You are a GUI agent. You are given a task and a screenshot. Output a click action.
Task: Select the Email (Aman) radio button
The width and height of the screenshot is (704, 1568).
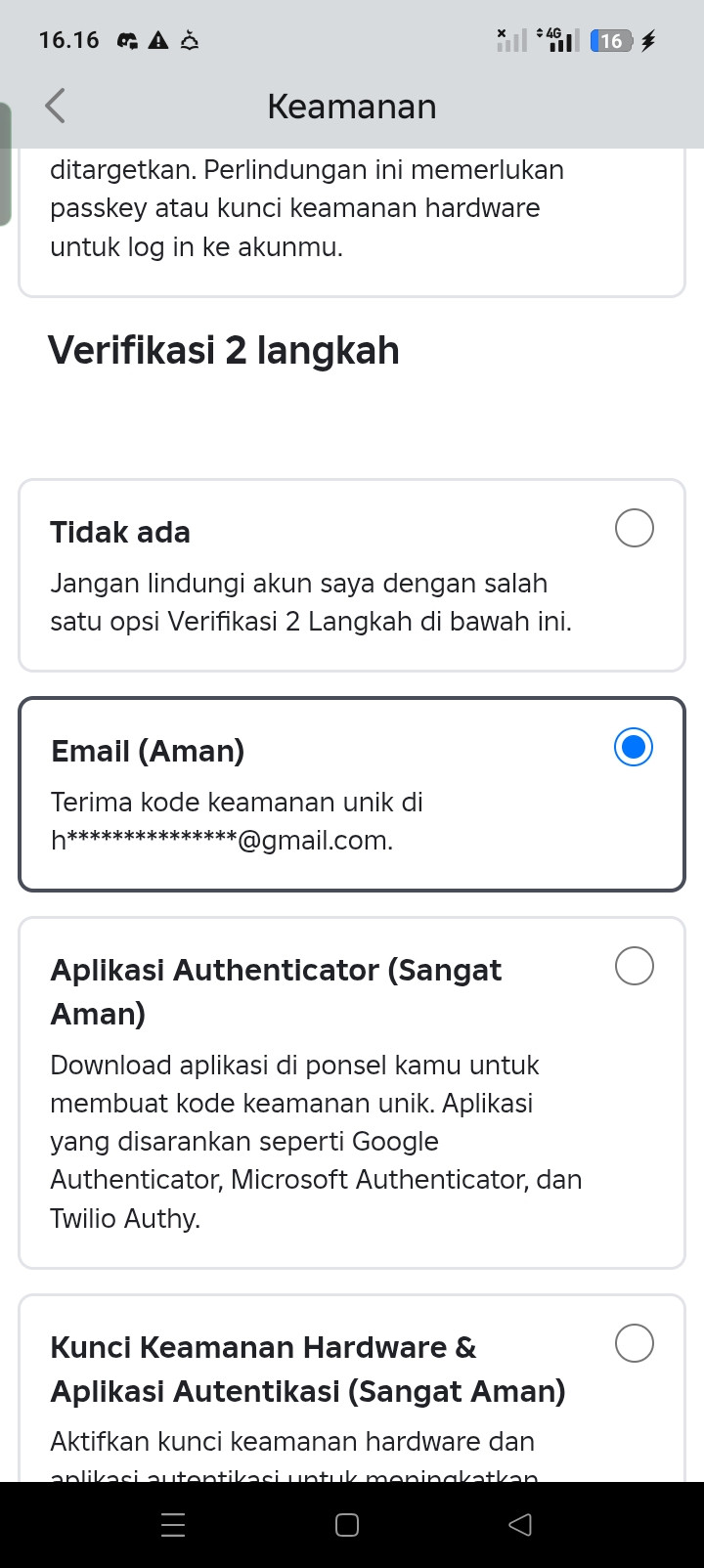click(634, 747)
